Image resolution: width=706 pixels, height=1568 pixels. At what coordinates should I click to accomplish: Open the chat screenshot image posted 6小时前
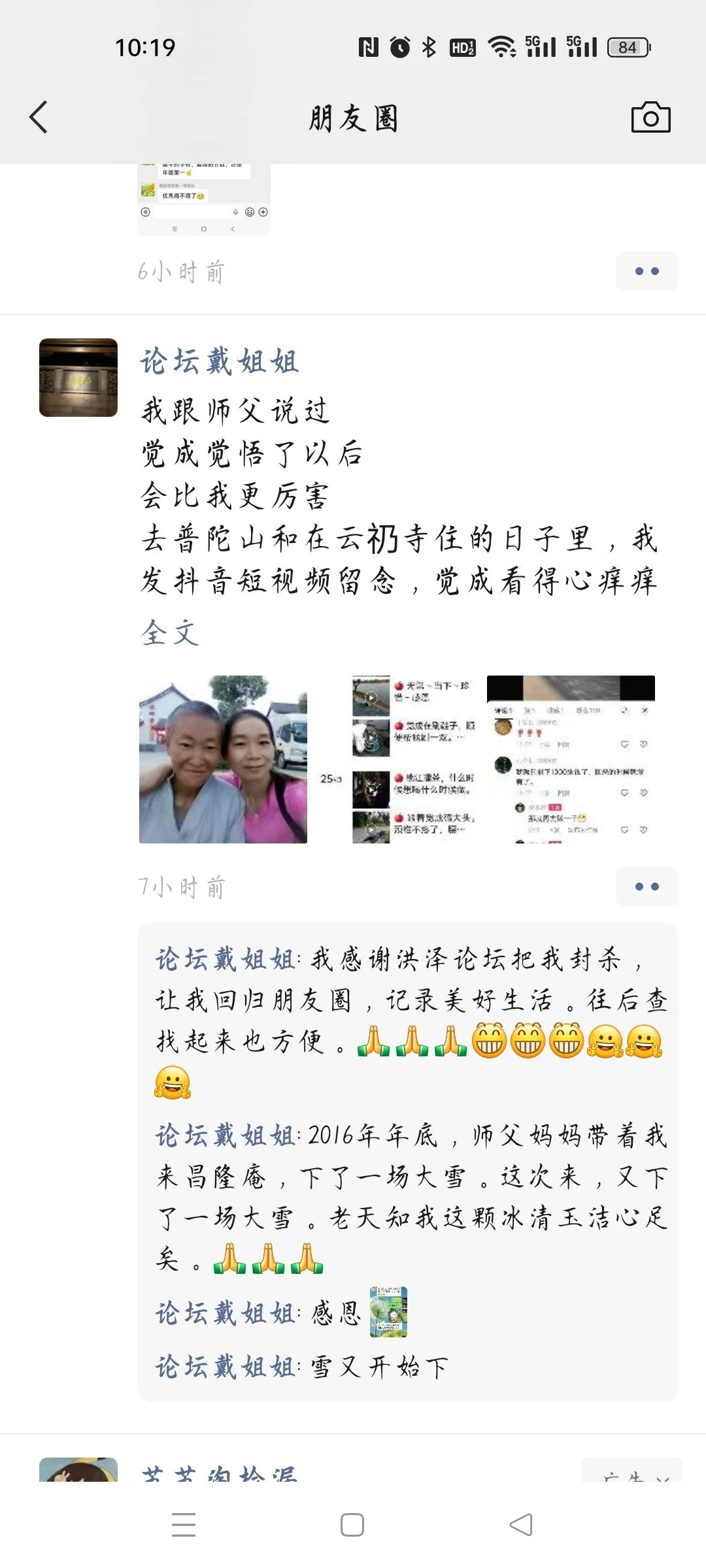[x=203, y=199]
